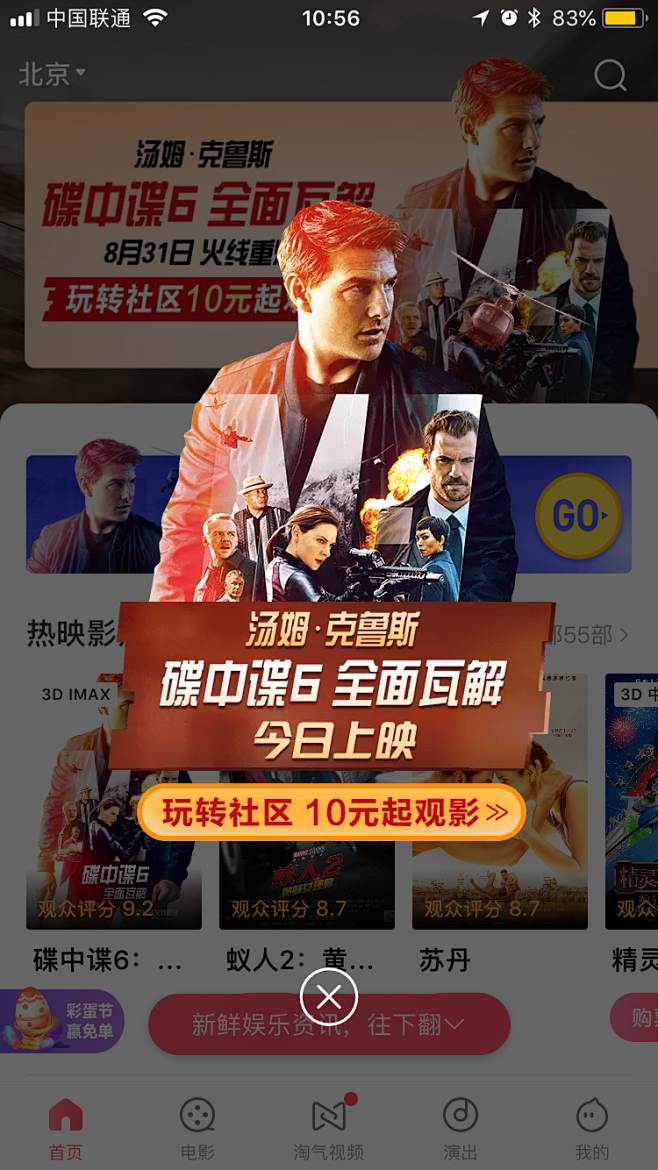Go to the 首页 home tab
The height and width of the screenshot is (1170, 658).
(66, 1128)
